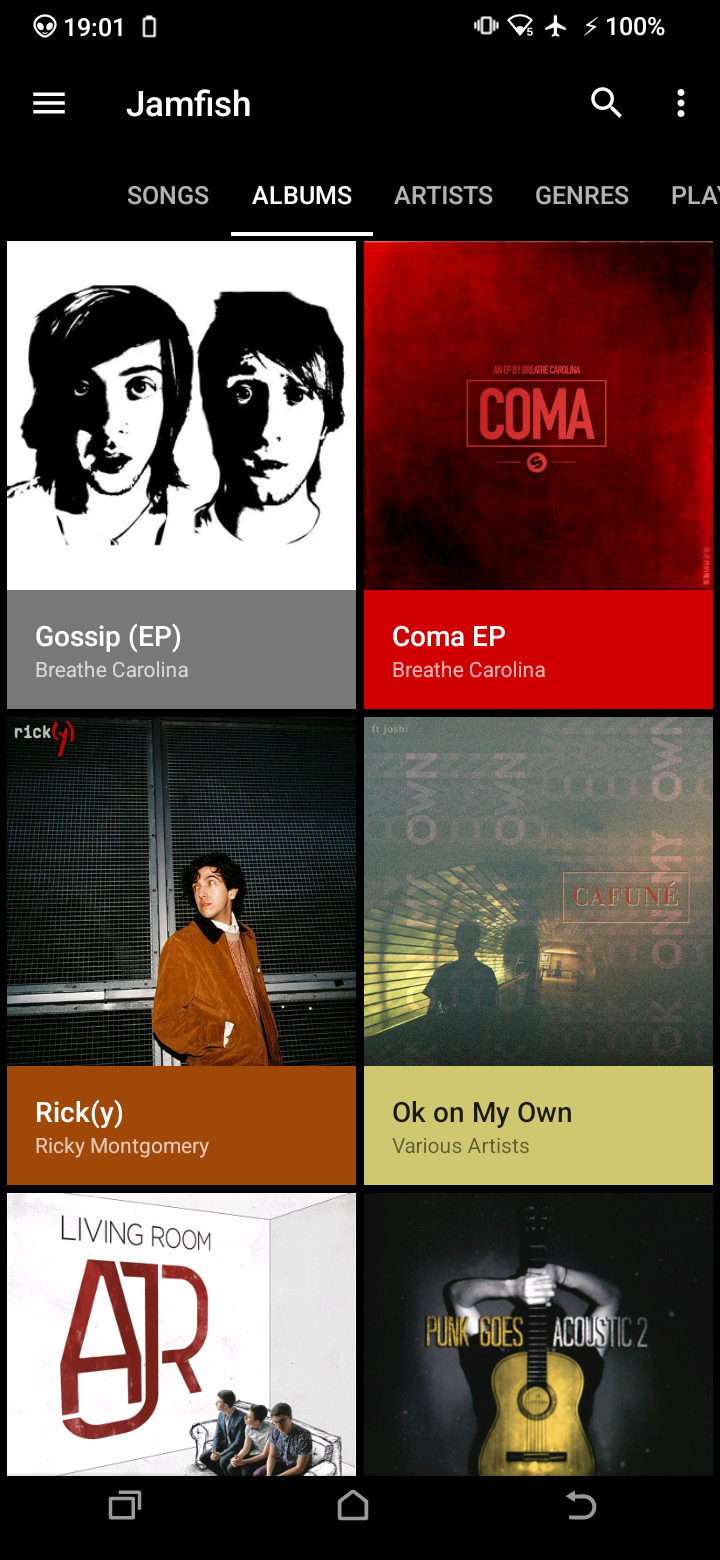Screen dimensions: 720x1560
Task: Open the AJR Living Room album
Action: pyautogui.click(x=181, y=1334)
